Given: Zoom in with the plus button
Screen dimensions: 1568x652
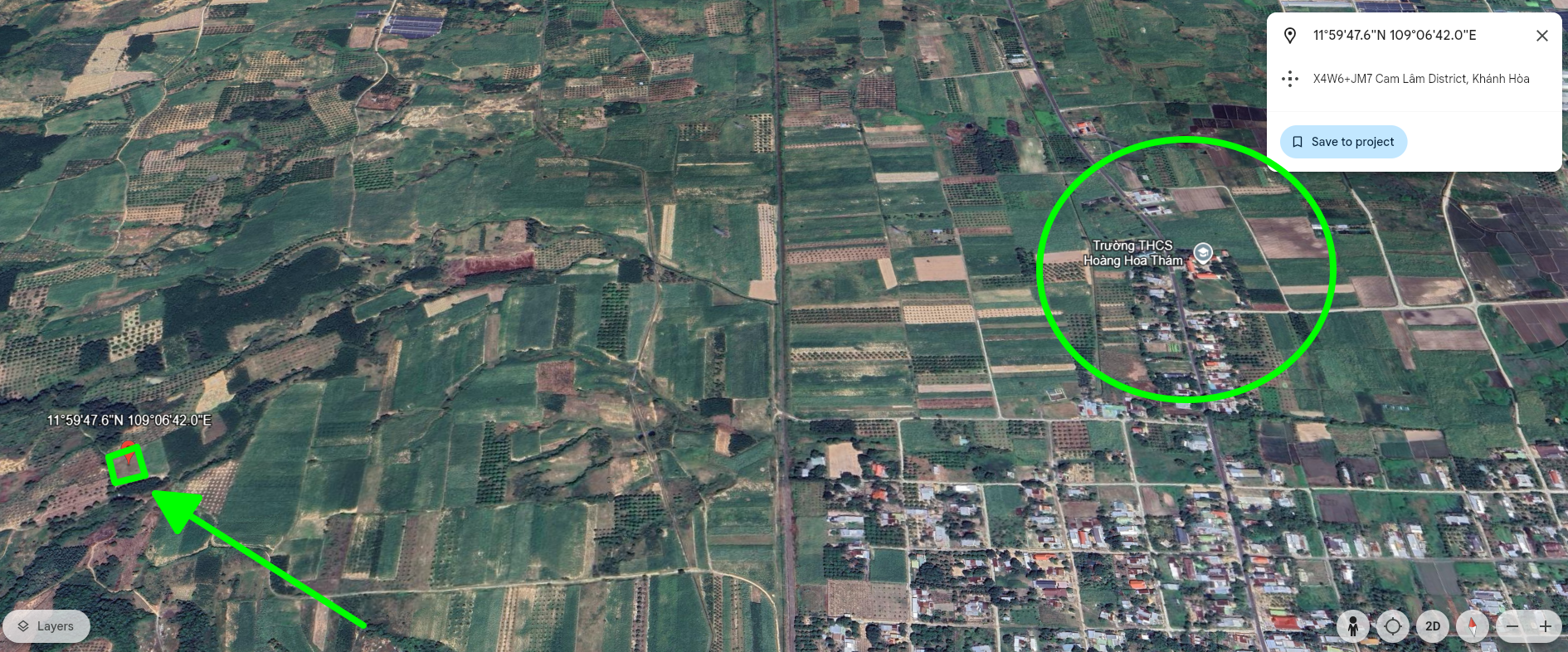Looking at the screenshot, I should 1546,626.
